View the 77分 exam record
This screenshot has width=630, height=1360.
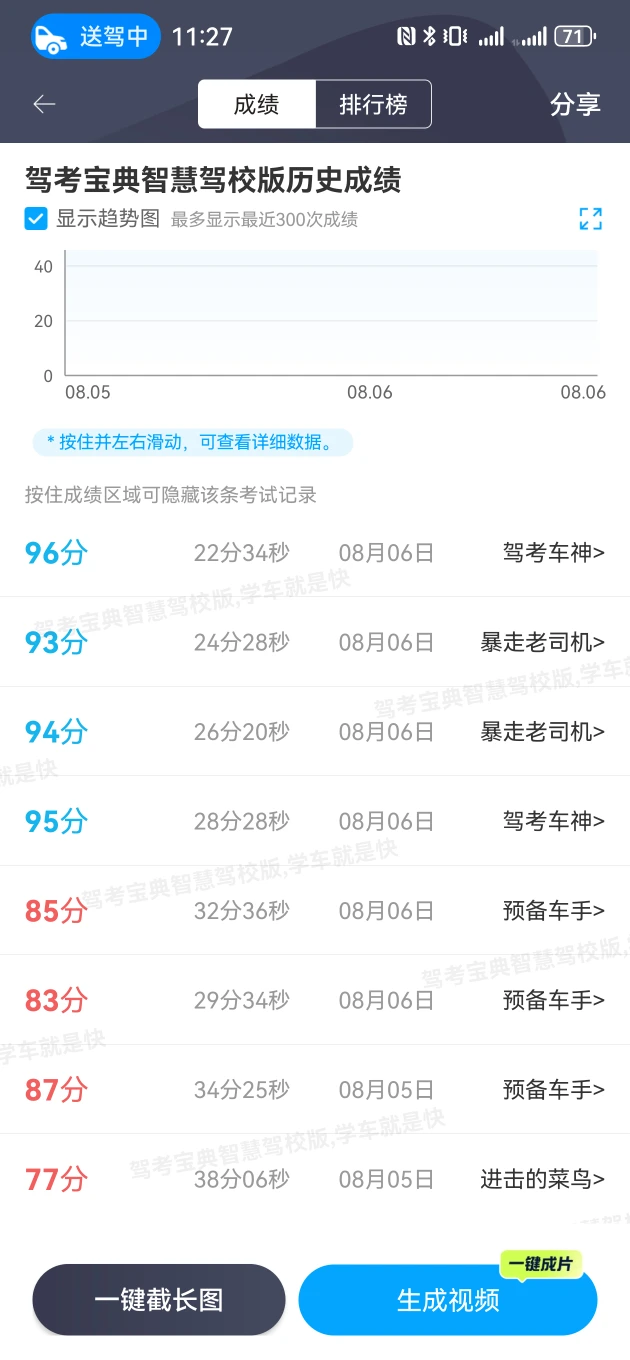[315, 1179]
